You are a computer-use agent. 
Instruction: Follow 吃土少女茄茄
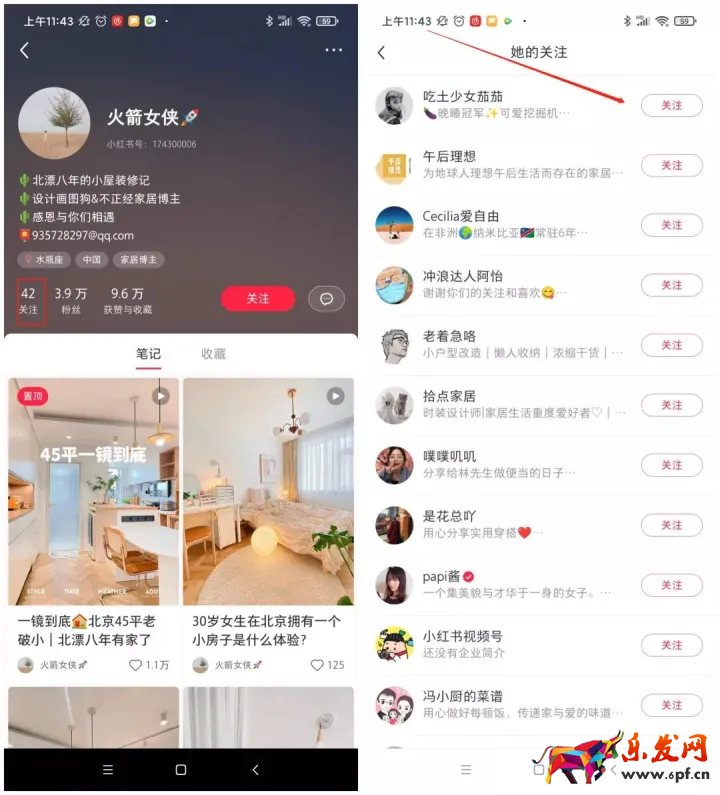pyautogui.click(x=671, y=106)
